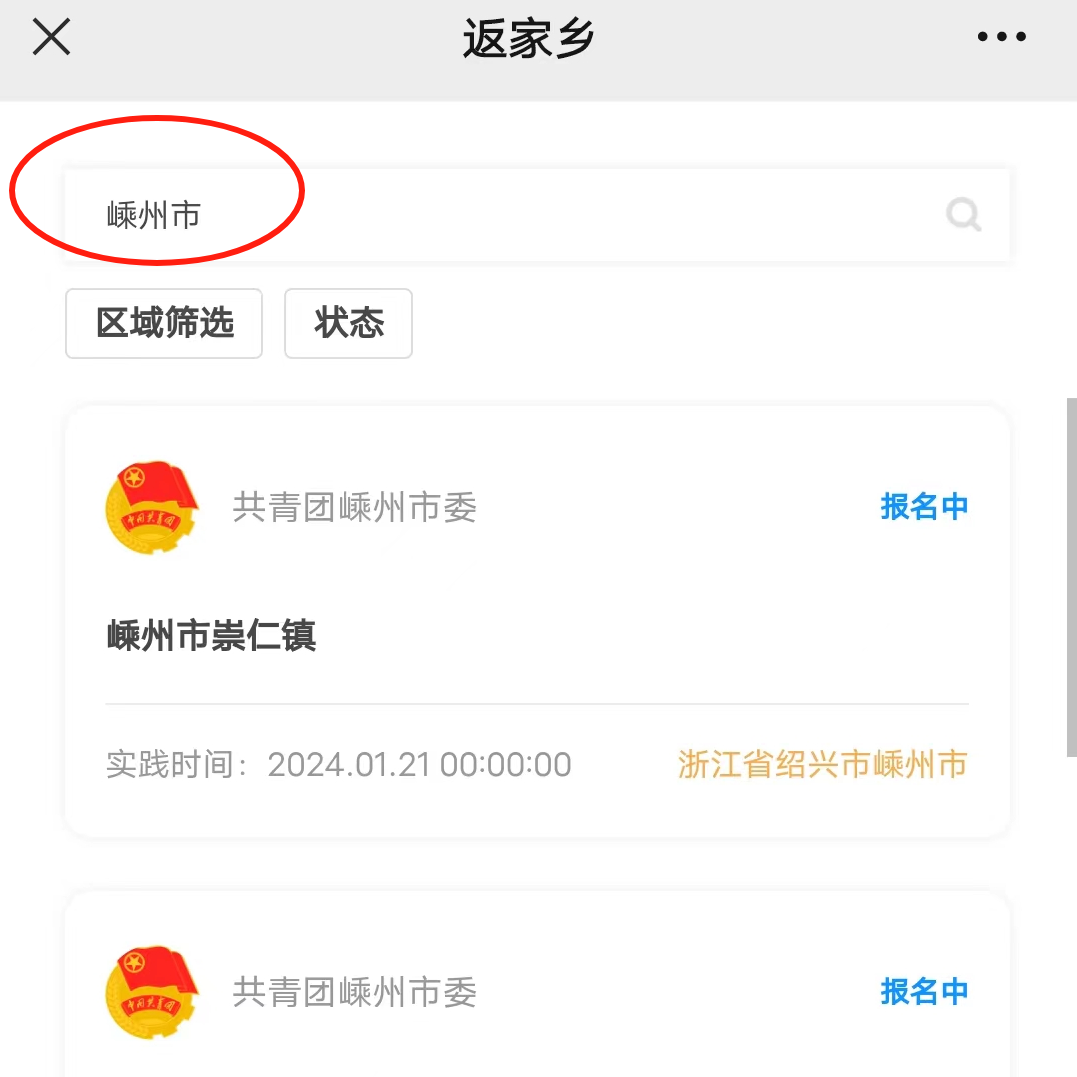
Task: Tap the search field containing 嵊州市
Action: pos(500,215)
